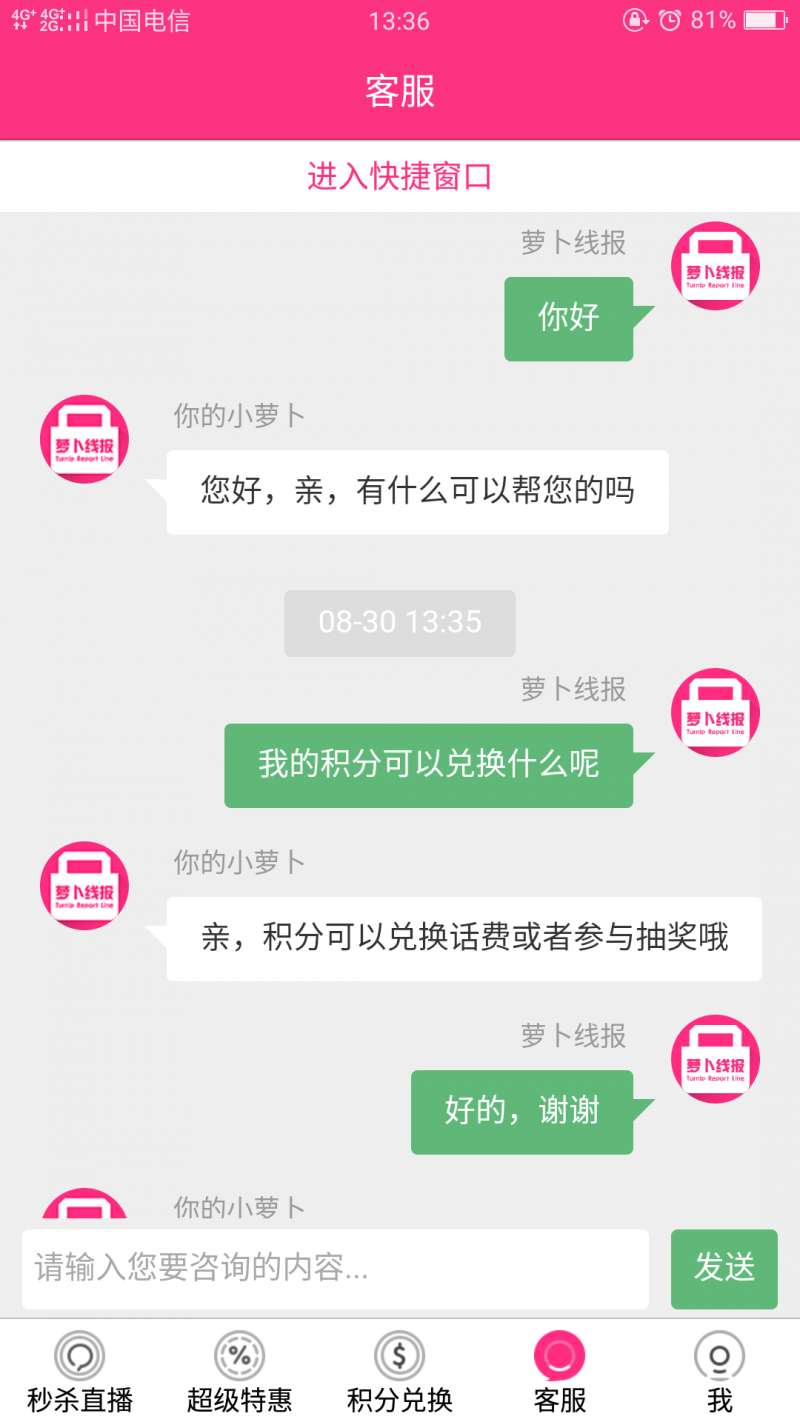Screen dimensions: 800x1422
Task: Switch to the 秒杀直播 tab
Action: click(x=80, y=1372)
